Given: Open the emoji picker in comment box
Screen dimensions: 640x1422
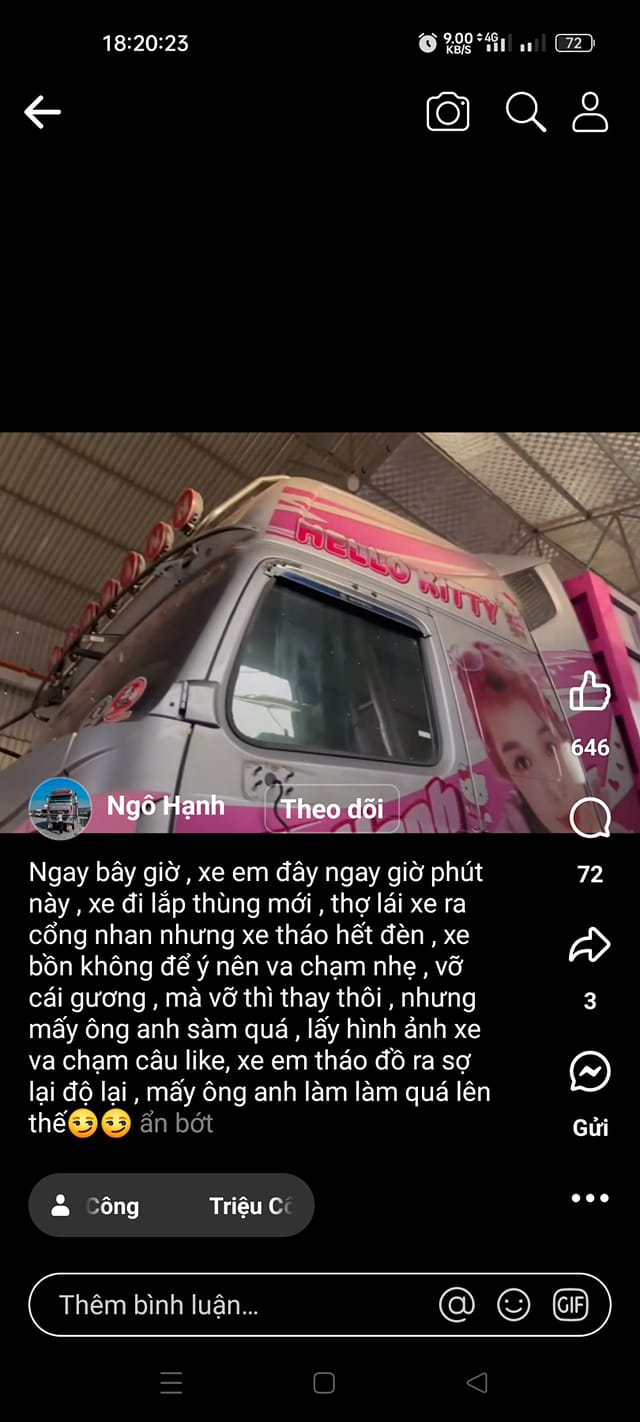Looking at the screenshot, I should pos(514,1304).
